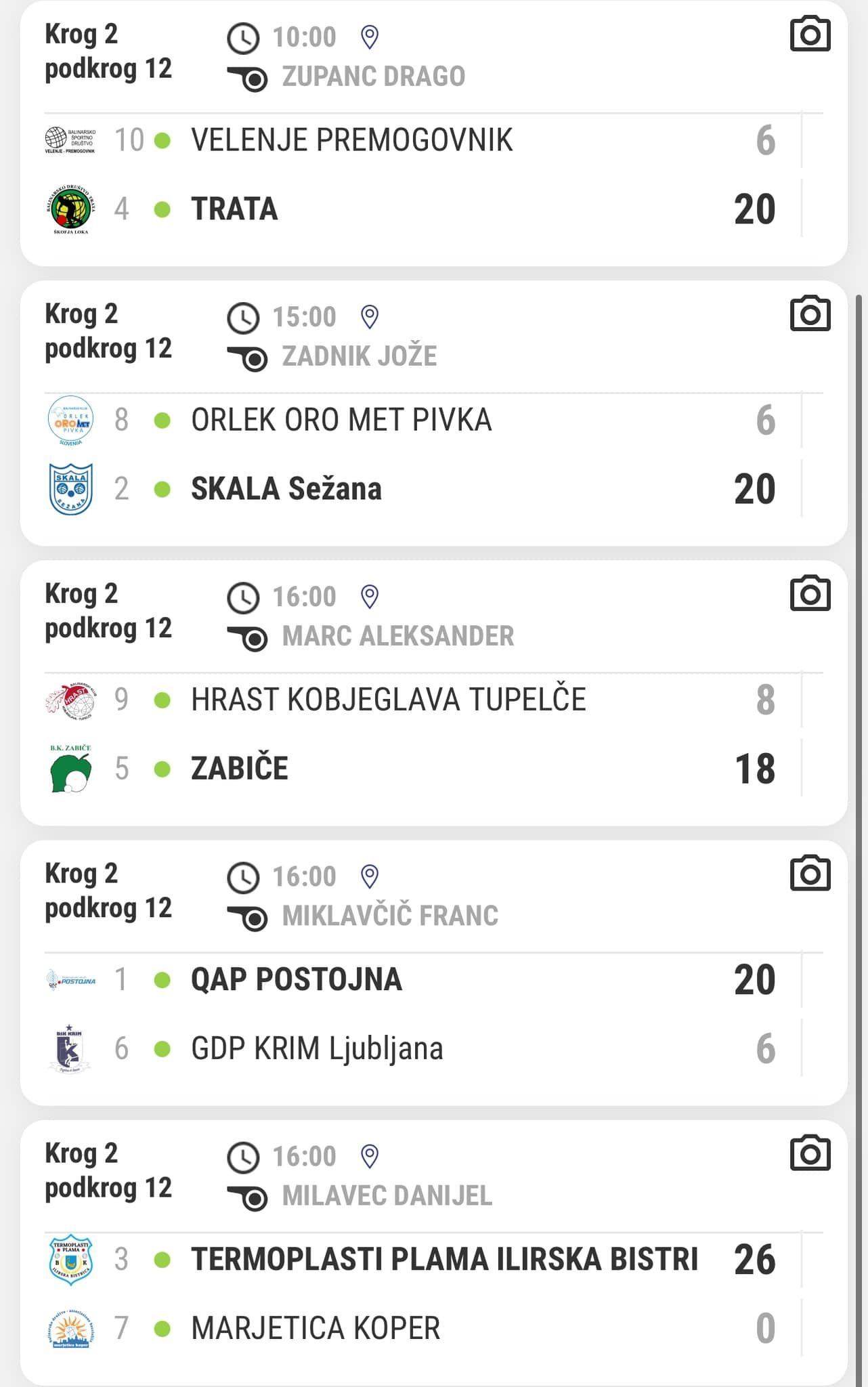Open photos for Hrast Kobjeglava vs Zabiče
The height and width of the screenshot is (1387, 868).
pos(810,593)
